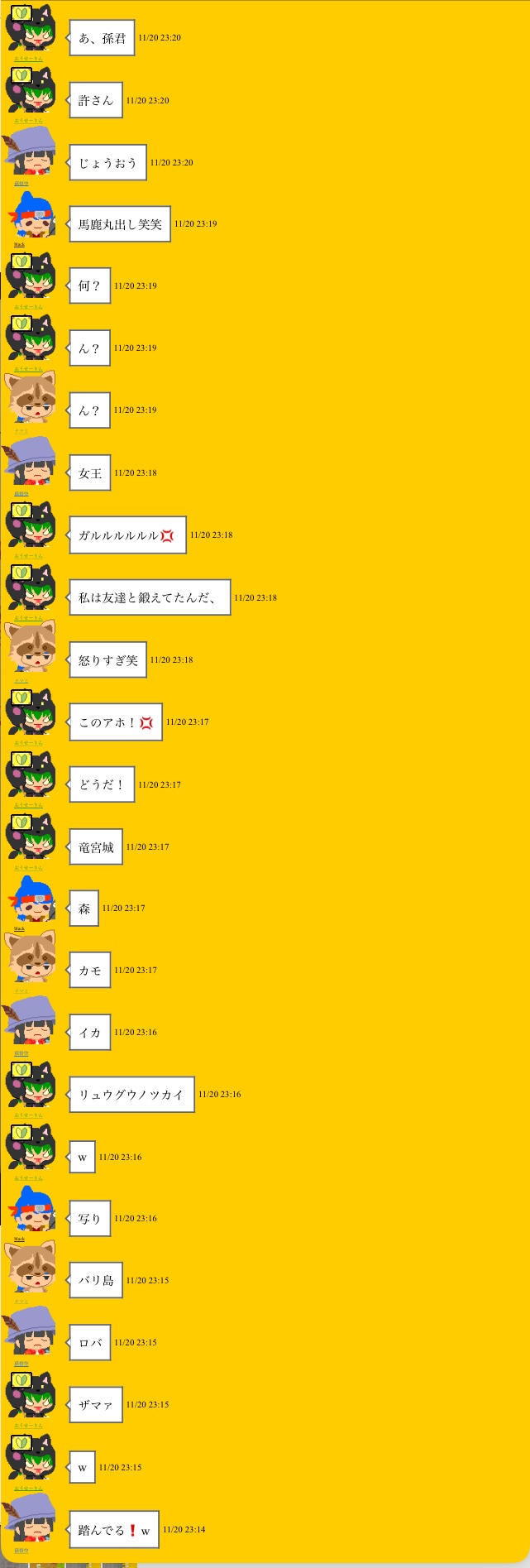
Task: Open ナツミ's profile link beside 怒りすぎ笑
Action: coord(21,681)
